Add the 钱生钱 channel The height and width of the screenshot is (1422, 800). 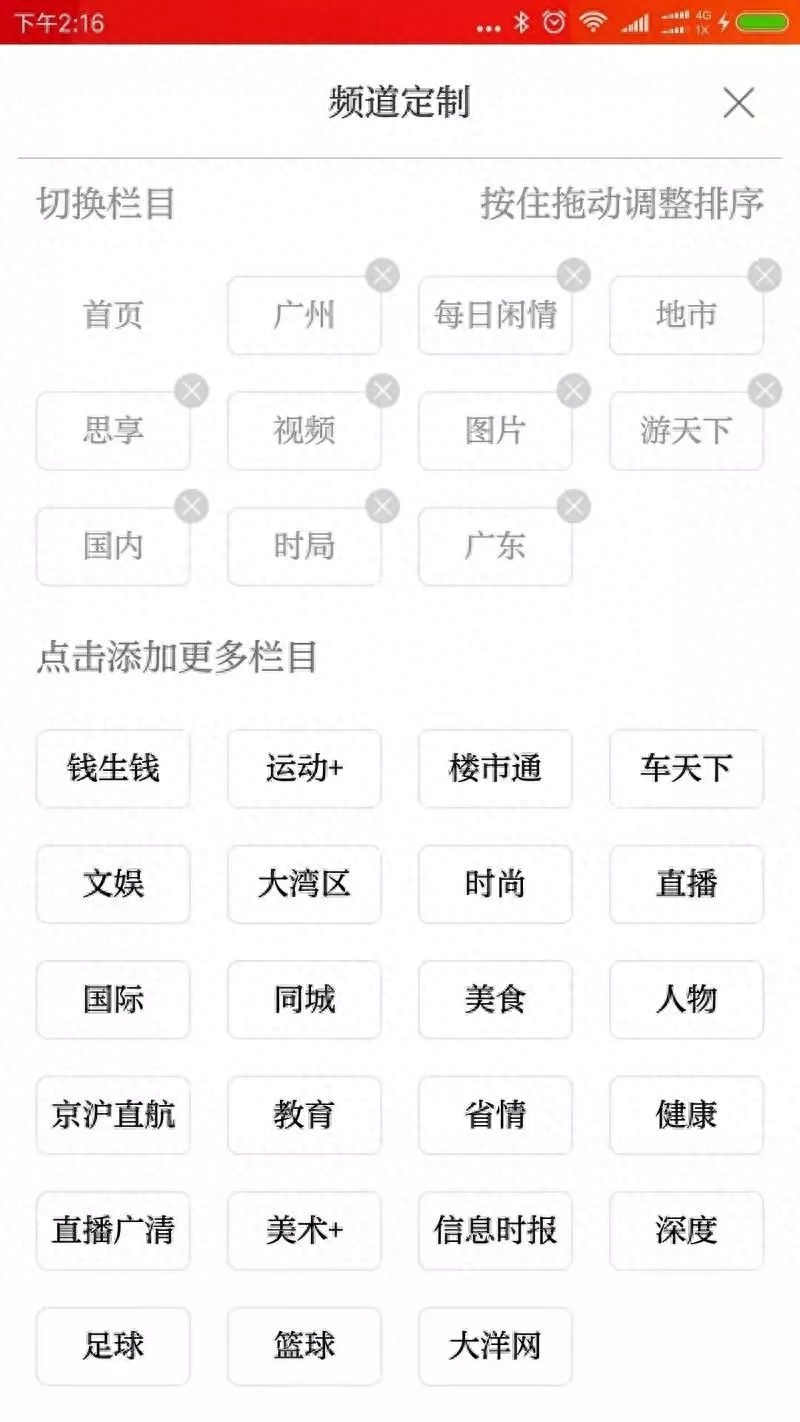click(113, 768)
